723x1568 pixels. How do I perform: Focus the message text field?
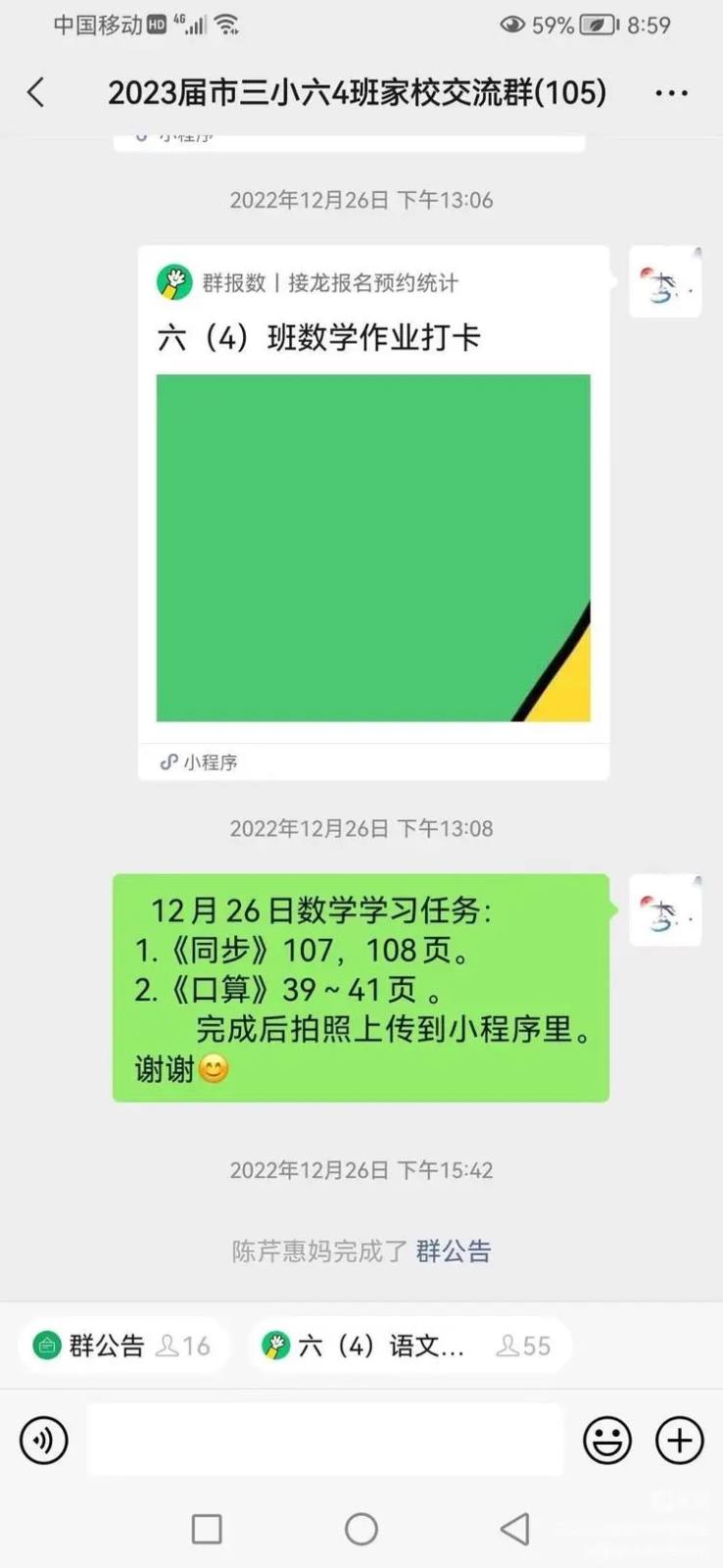point(325,1441)
